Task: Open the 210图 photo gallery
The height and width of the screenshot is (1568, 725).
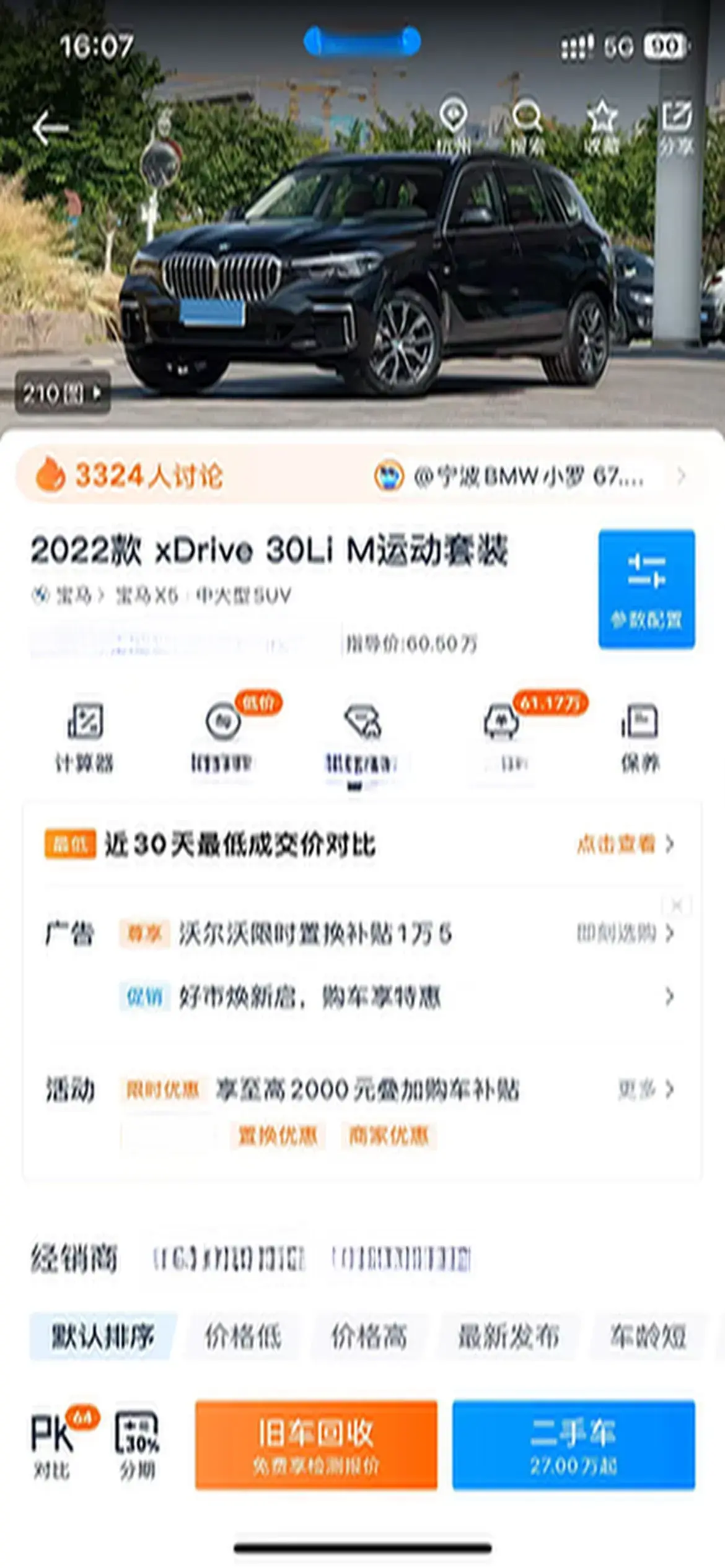Action: (62, 393)
